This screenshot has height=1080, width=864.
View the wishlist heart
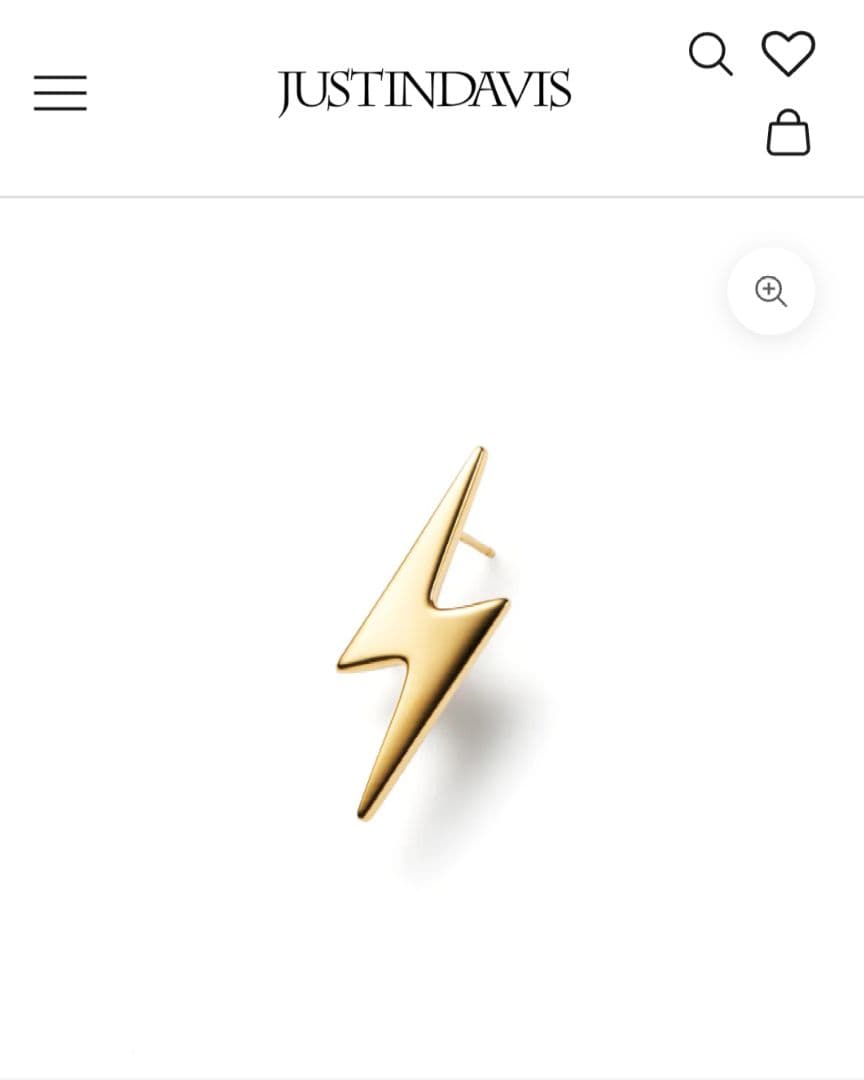coord(788,53)
